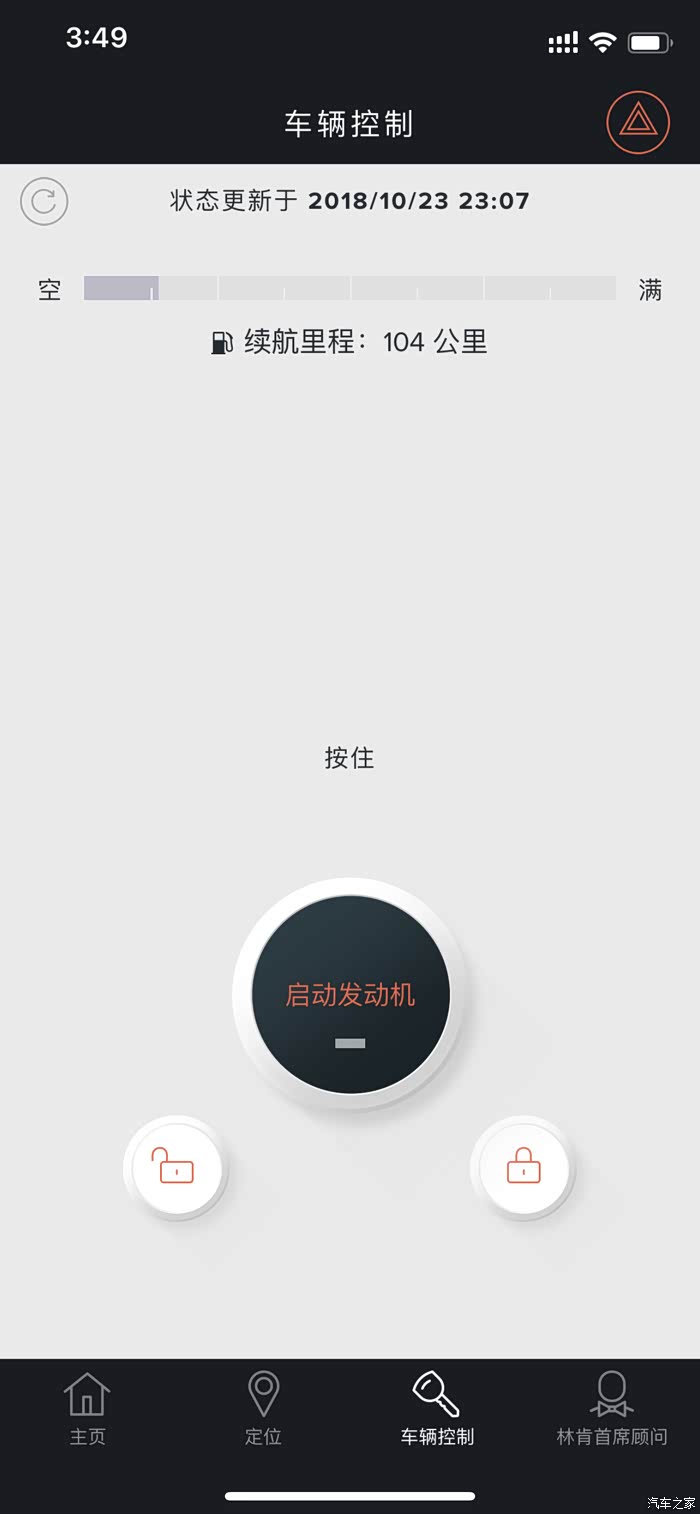Viewport: 700px width, 1514px height.
Task: Open the 定位 location tab
Action: point(263,1409)
